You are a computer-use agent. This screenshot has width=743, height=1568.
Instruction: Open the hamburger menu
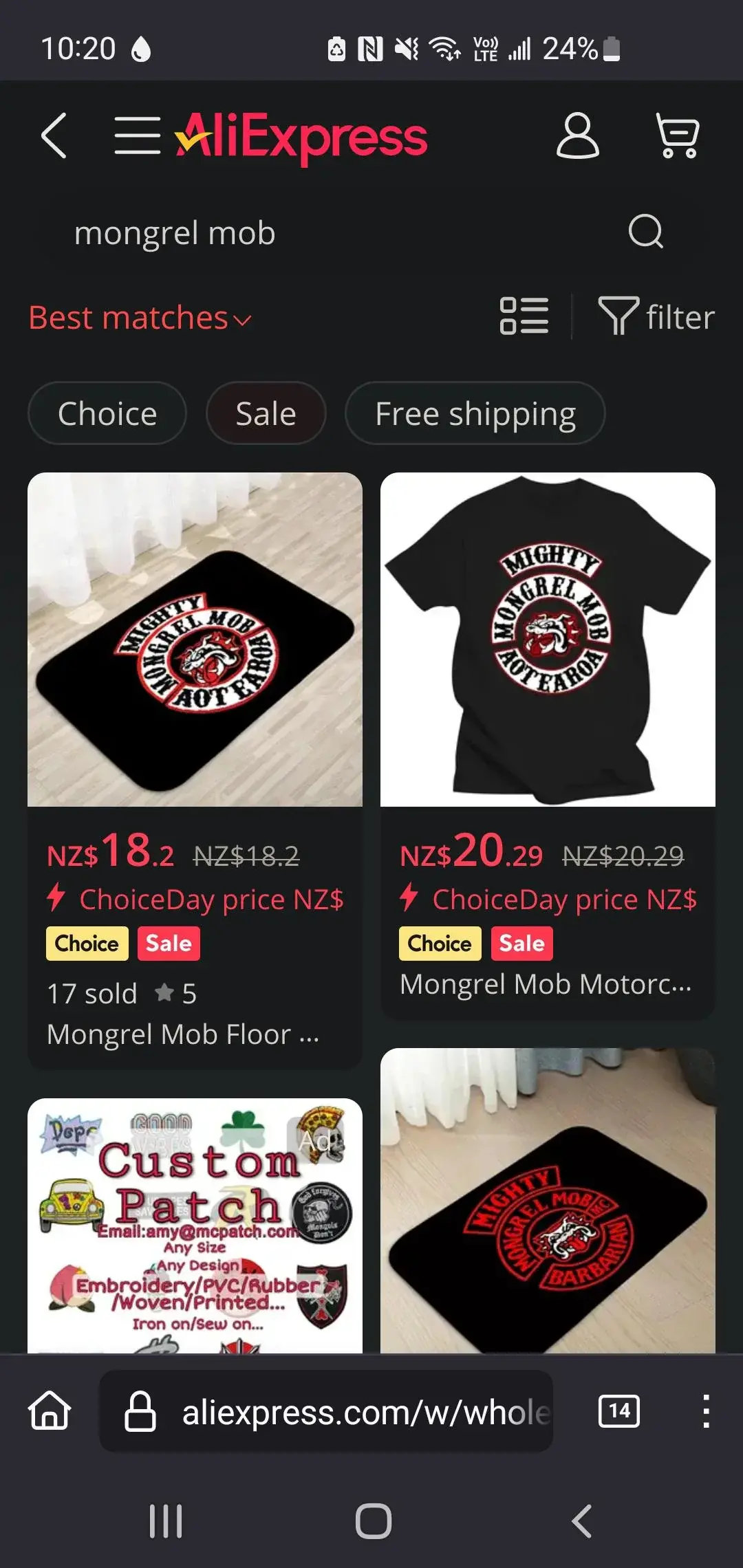pyautogui.click(x=137, y=135)
